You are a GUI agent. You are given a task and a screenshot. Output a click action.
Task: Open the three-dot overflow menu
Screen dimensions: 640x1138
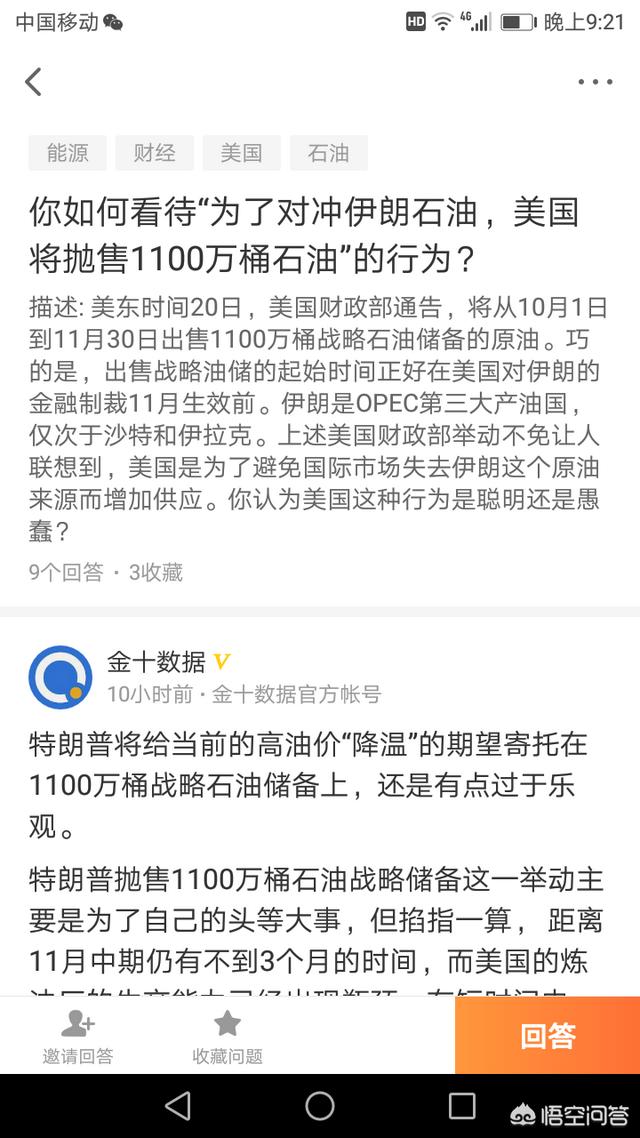click(x=595, y=82)
